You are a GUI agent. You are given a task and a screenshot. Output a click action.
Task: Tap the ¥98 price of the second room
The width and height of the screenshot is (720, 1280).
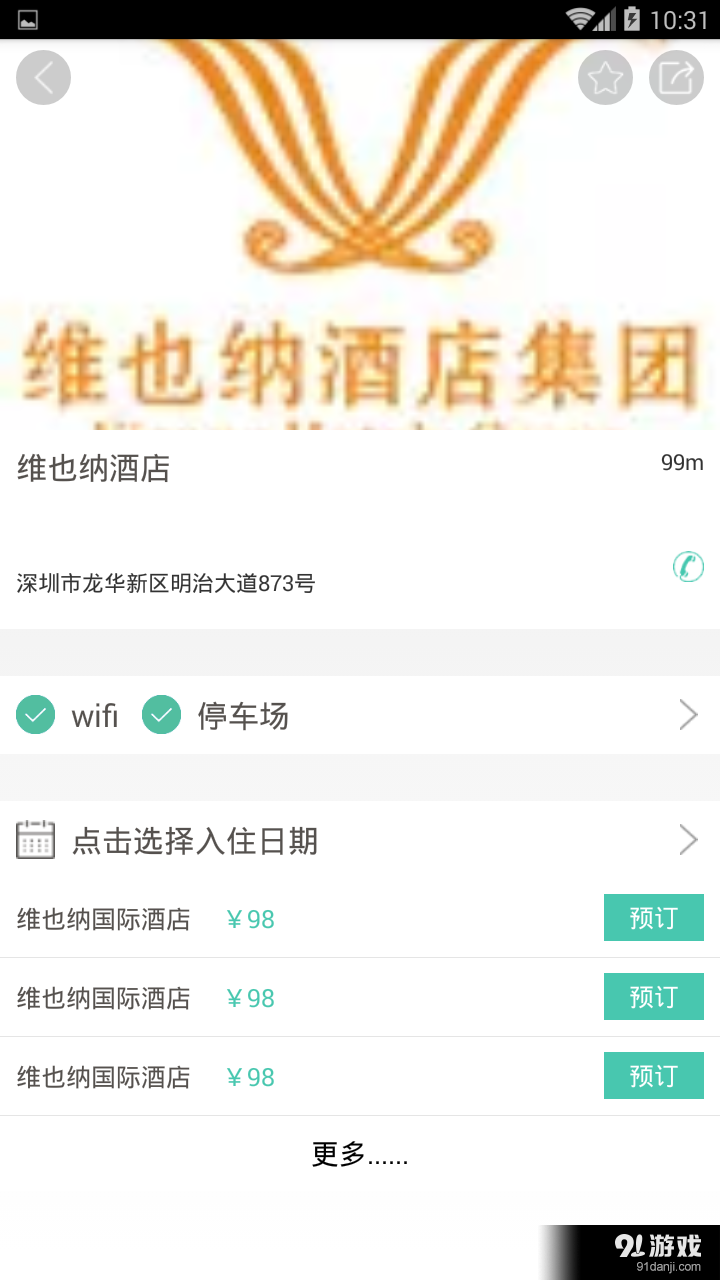point(249,997)
